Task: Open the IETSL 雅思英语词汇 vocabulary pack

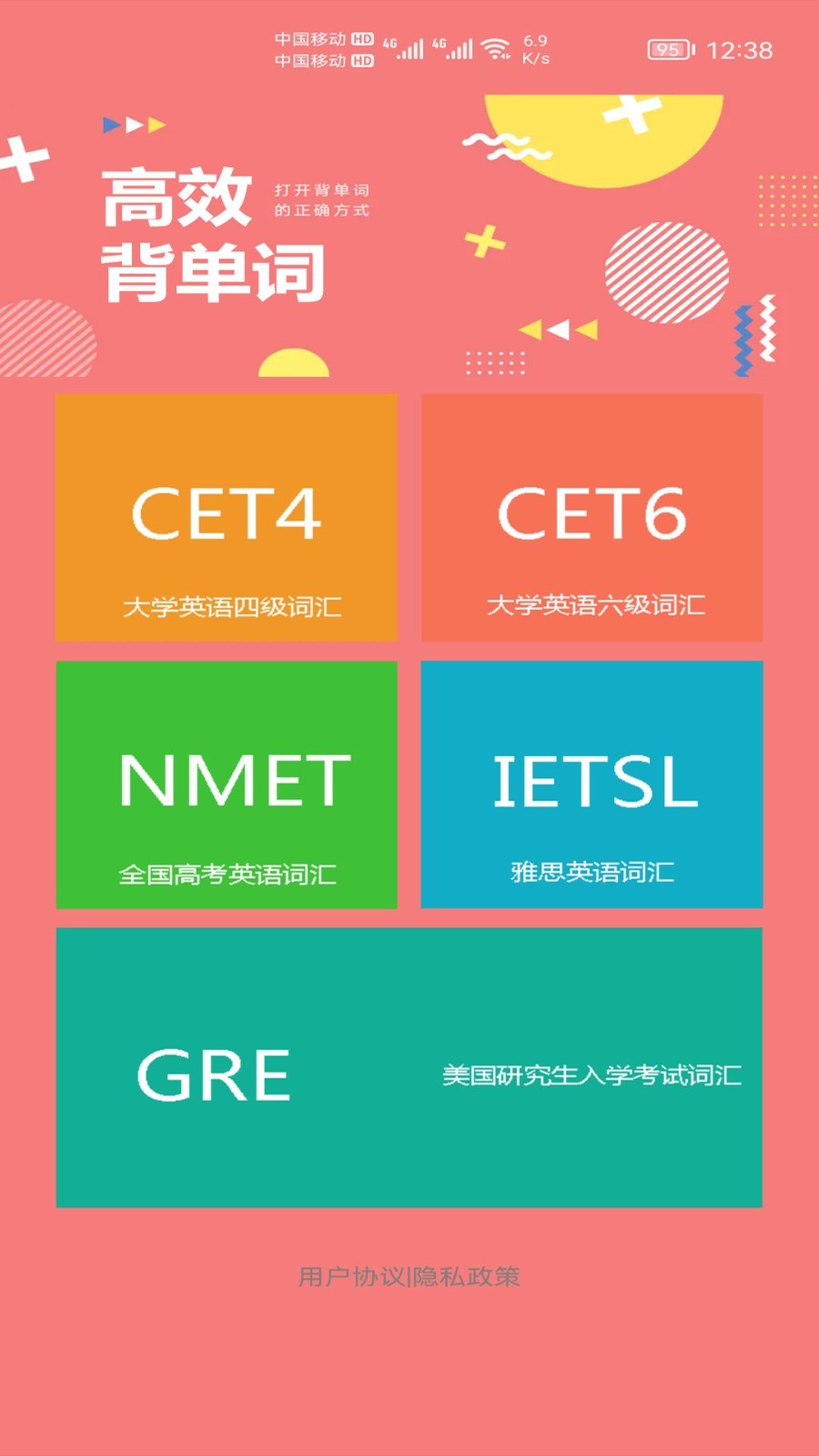Action: click(x=591, y=783)
